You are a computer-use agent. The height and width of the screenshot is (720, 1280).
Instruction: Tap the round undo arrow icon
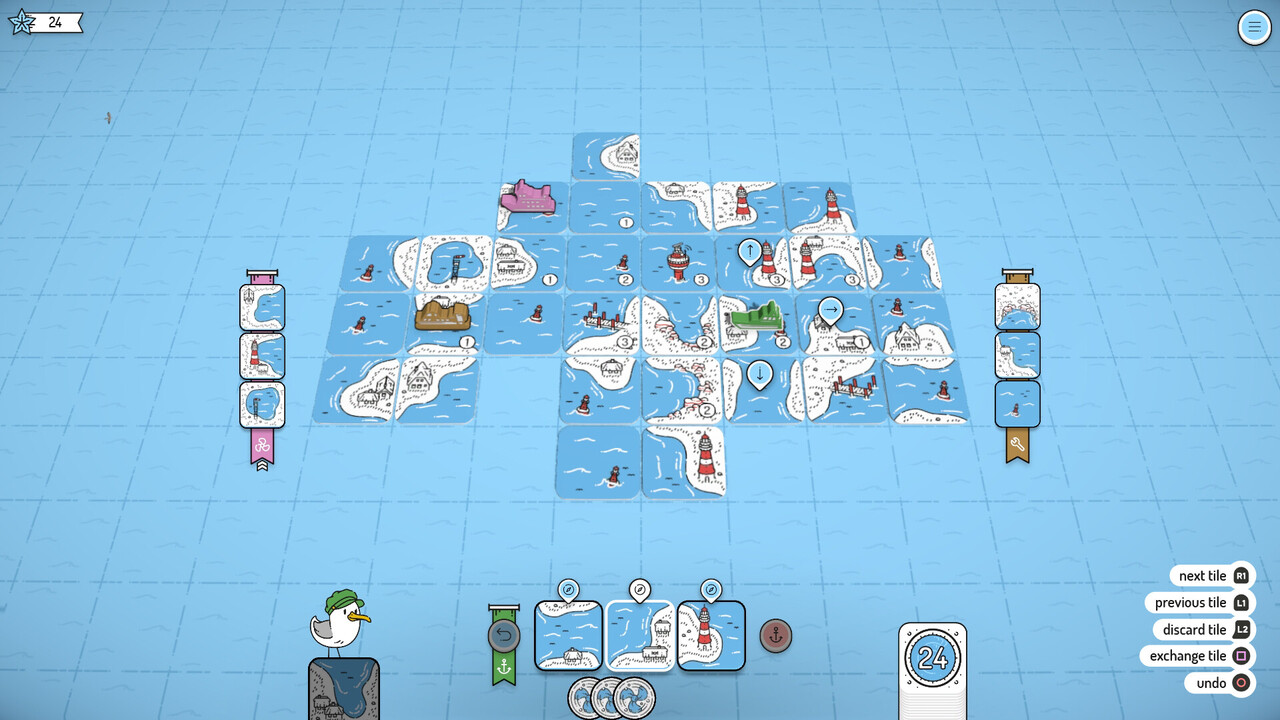click(504, 635)
